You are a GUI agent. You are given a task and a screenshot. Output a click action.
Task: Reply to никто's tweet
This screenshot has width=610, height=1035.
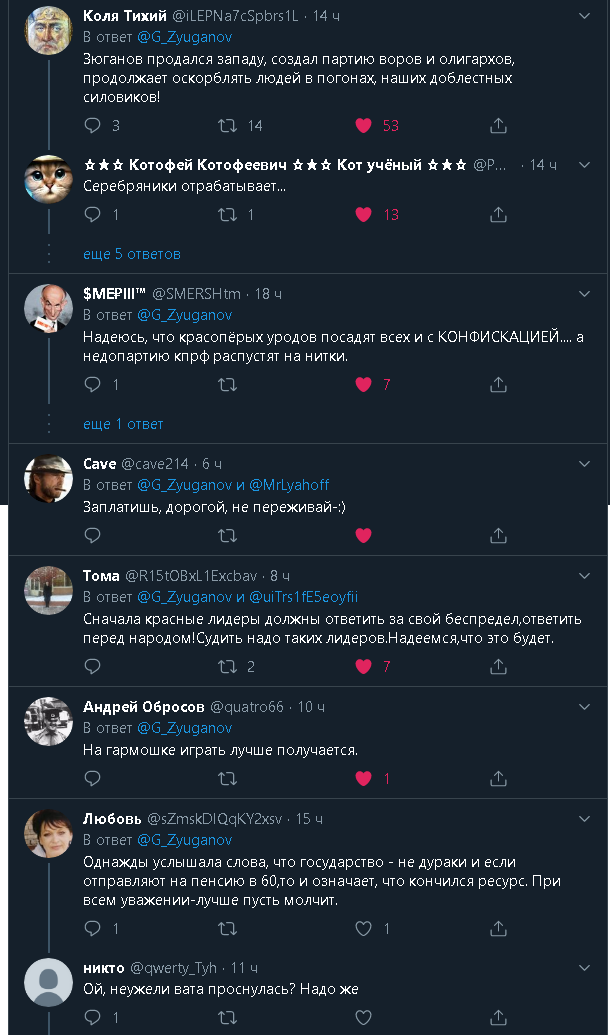pos(92,1018)
